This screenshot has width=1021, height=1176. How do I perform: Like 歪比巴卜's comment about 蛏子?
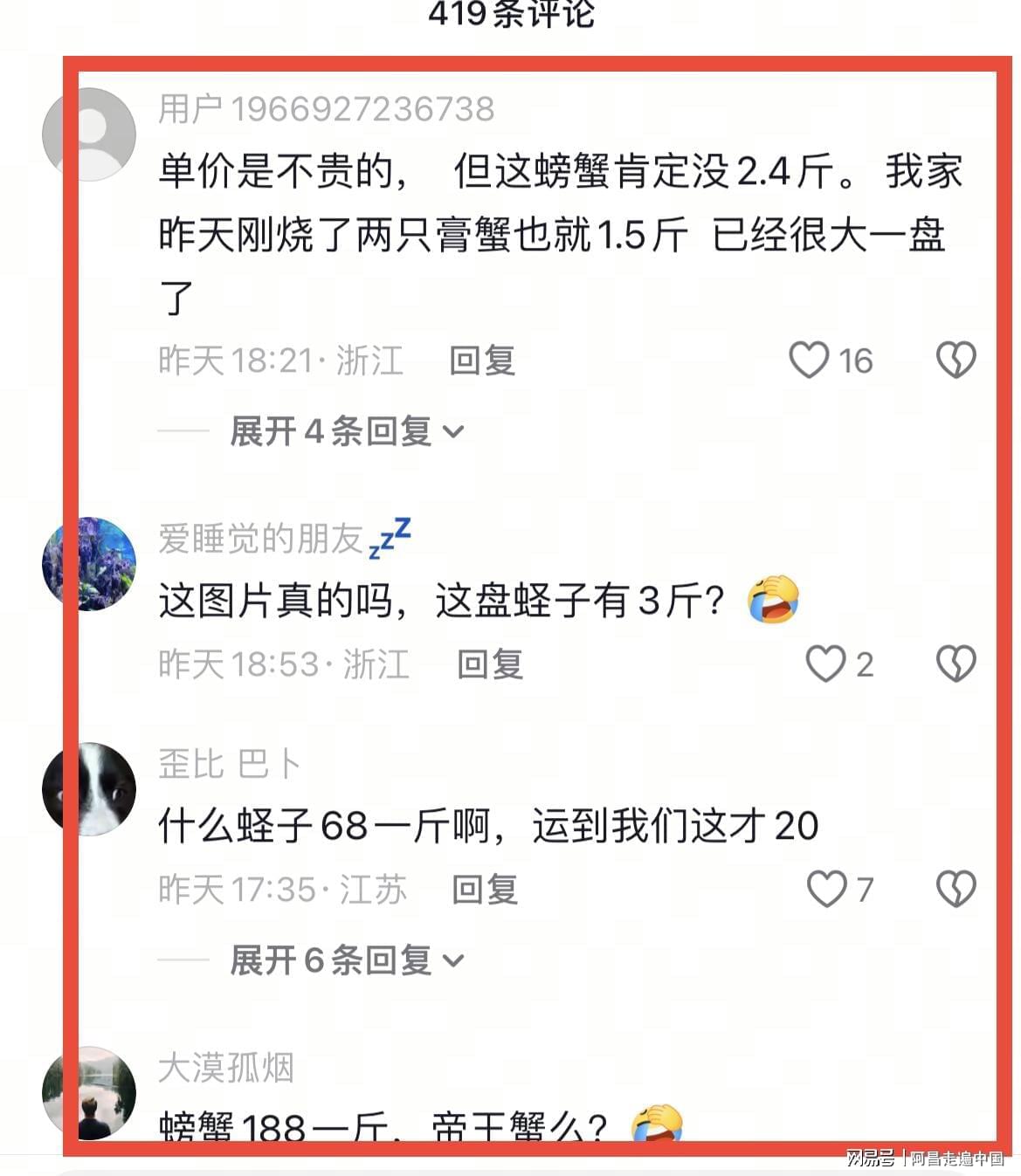(x=826, y=889)
